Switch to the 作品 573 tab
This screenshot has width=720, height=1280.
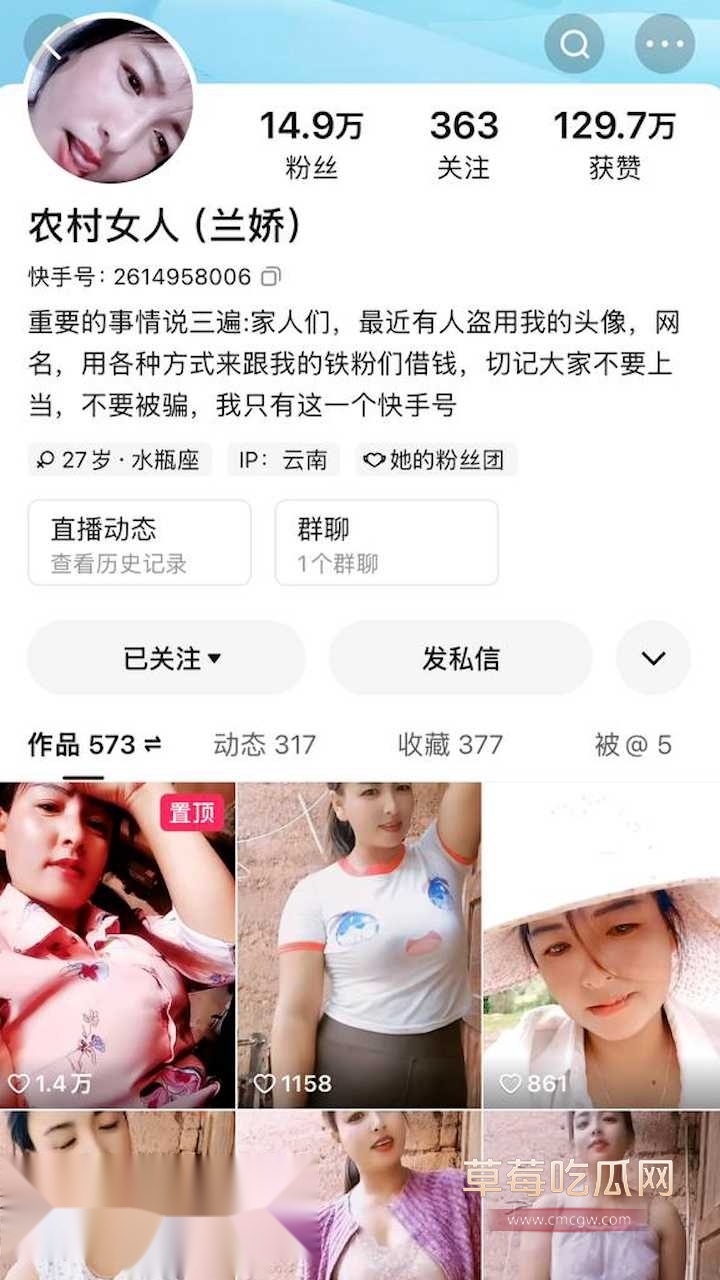[x=94, y=745]
